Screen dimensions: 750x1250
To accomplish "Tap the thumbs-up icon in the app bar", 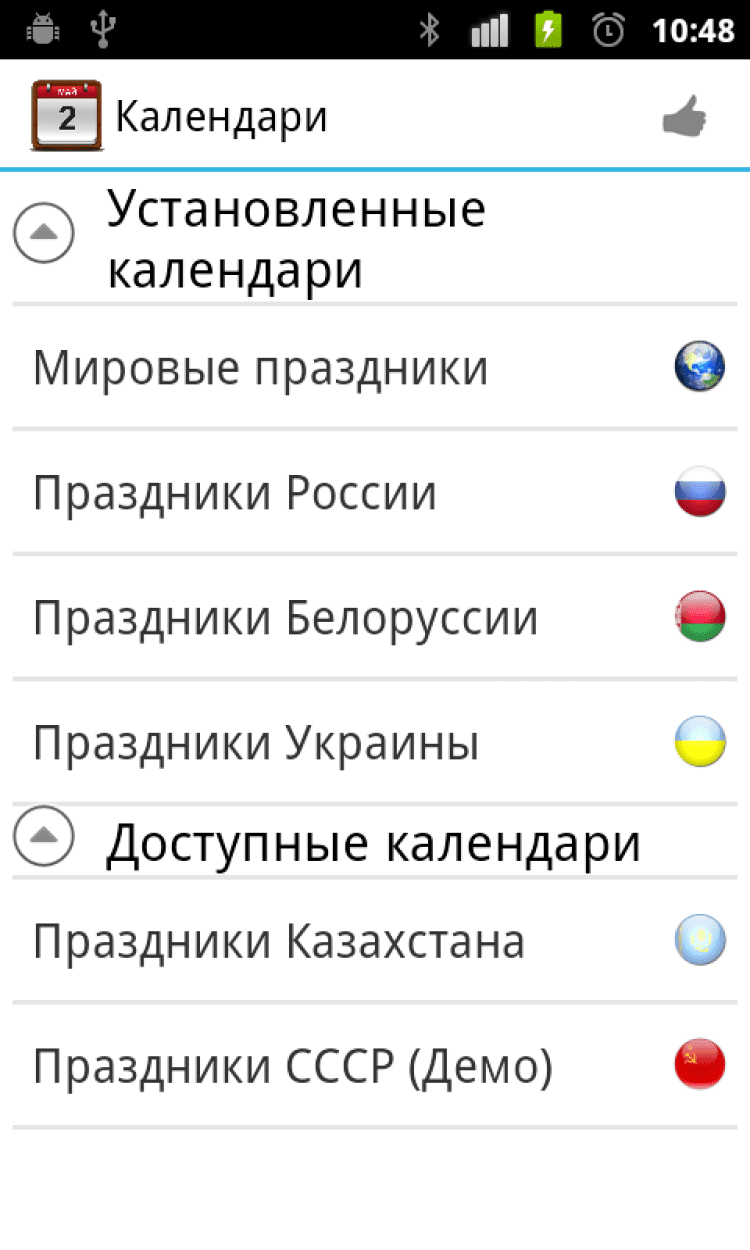I will 684,118.
